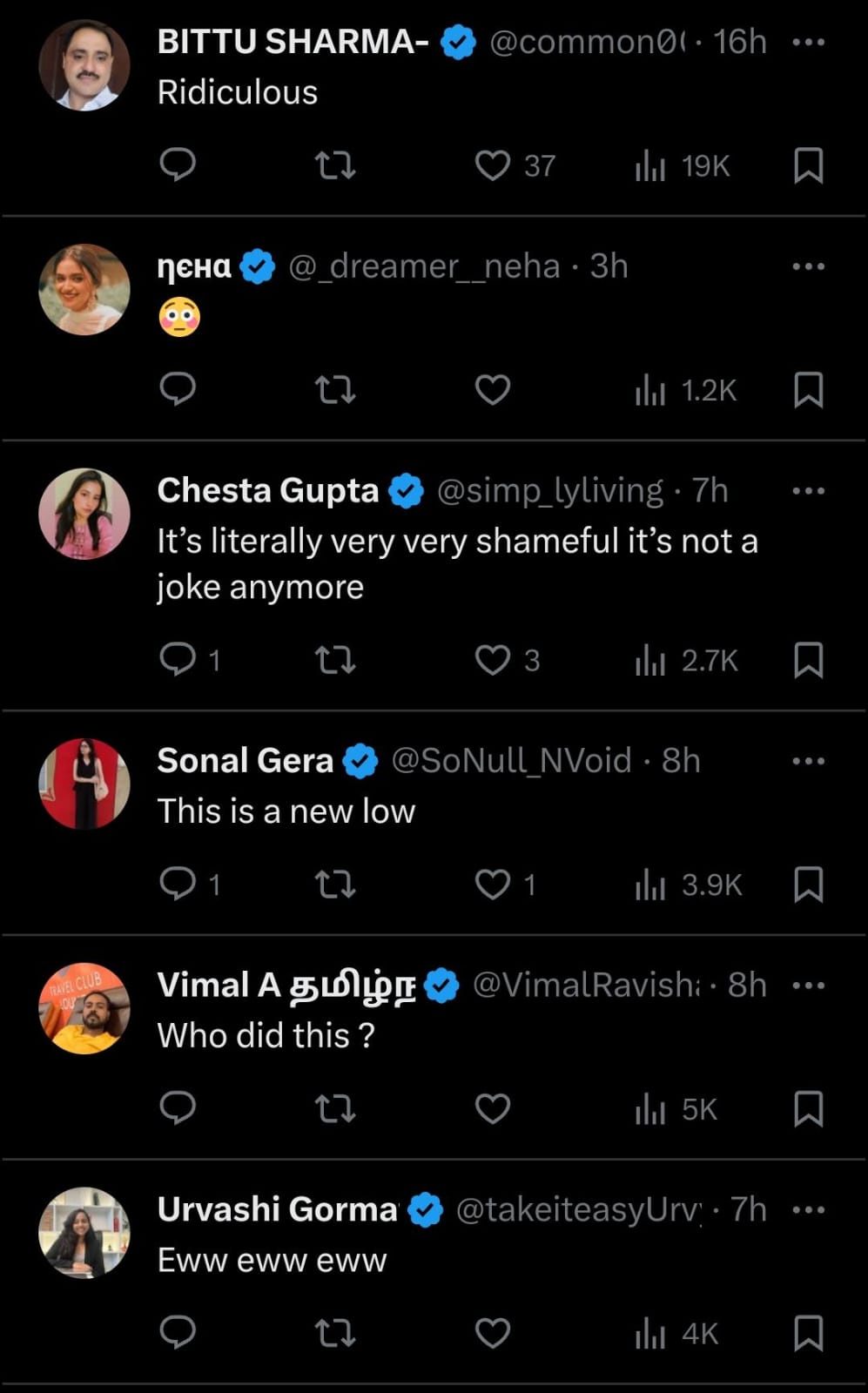This screenshot has width=868, height=1393.
Task: Like Vimal A's "Who did this ?" tweet
Action: tap(493, 1109)
